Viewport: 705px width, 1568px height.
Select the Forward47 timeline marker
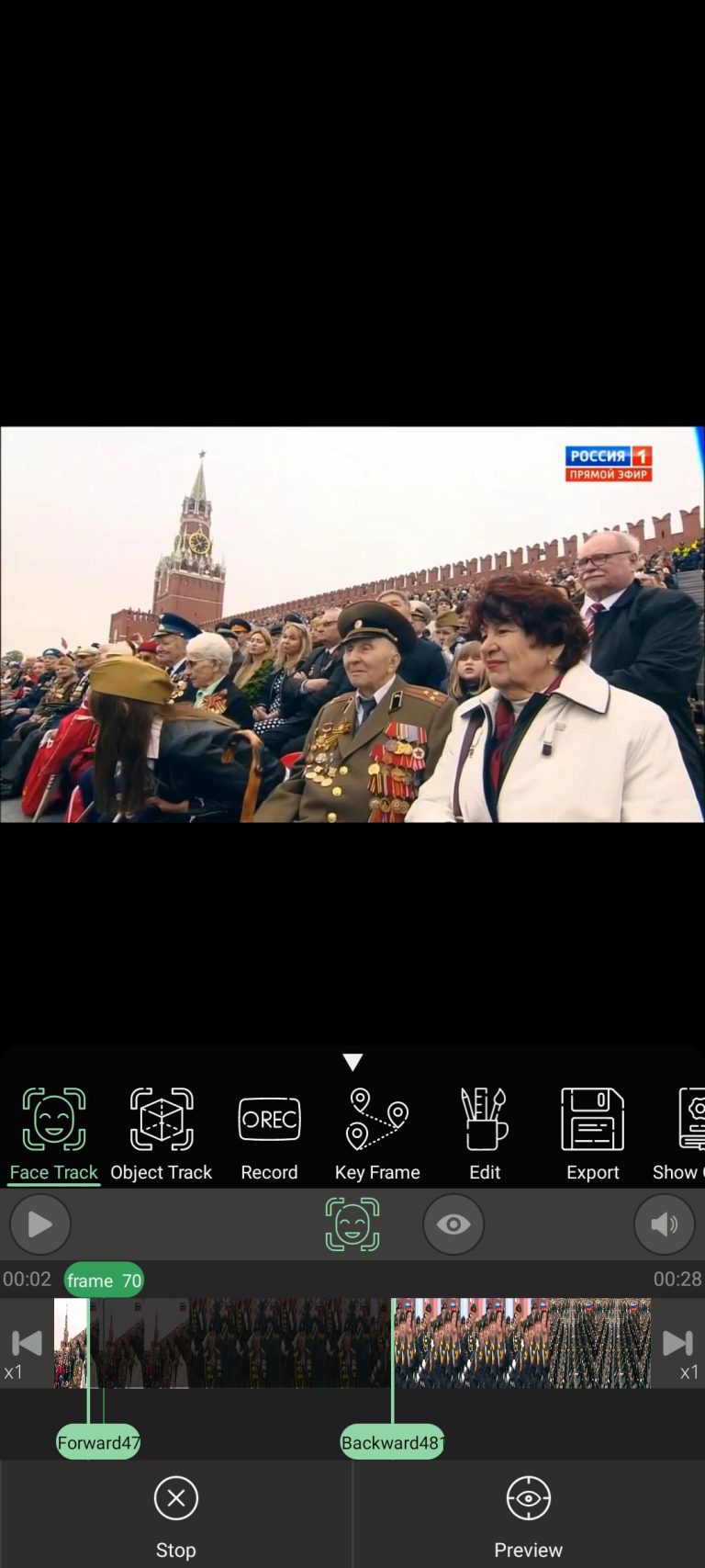[x=98, y=1442]
